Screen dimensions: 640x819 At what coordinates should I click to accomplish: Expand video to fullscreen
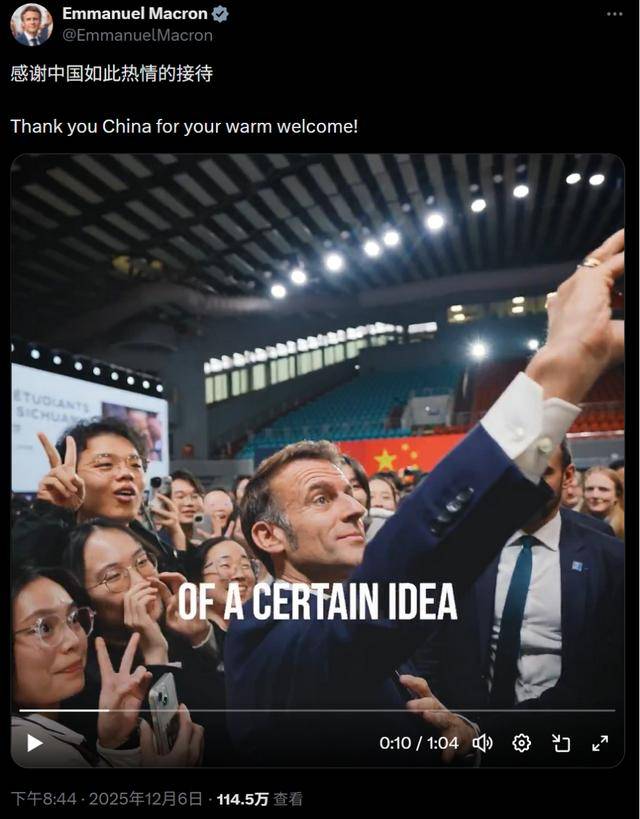click(x=600, y=743)
